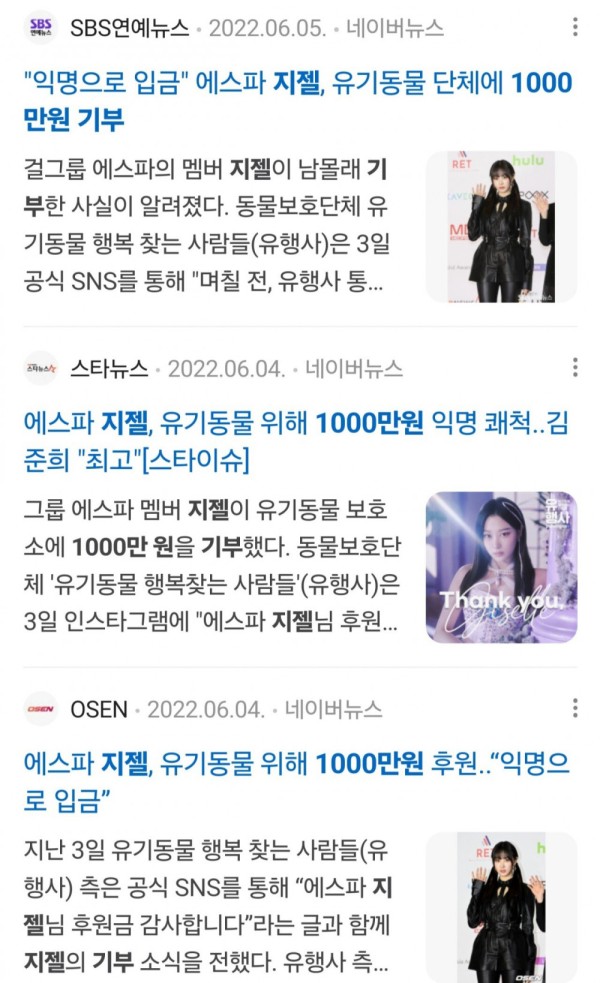
Task: Open overflow menu for OSEN article
Action: pyautogui.click(x=575, y=708)
